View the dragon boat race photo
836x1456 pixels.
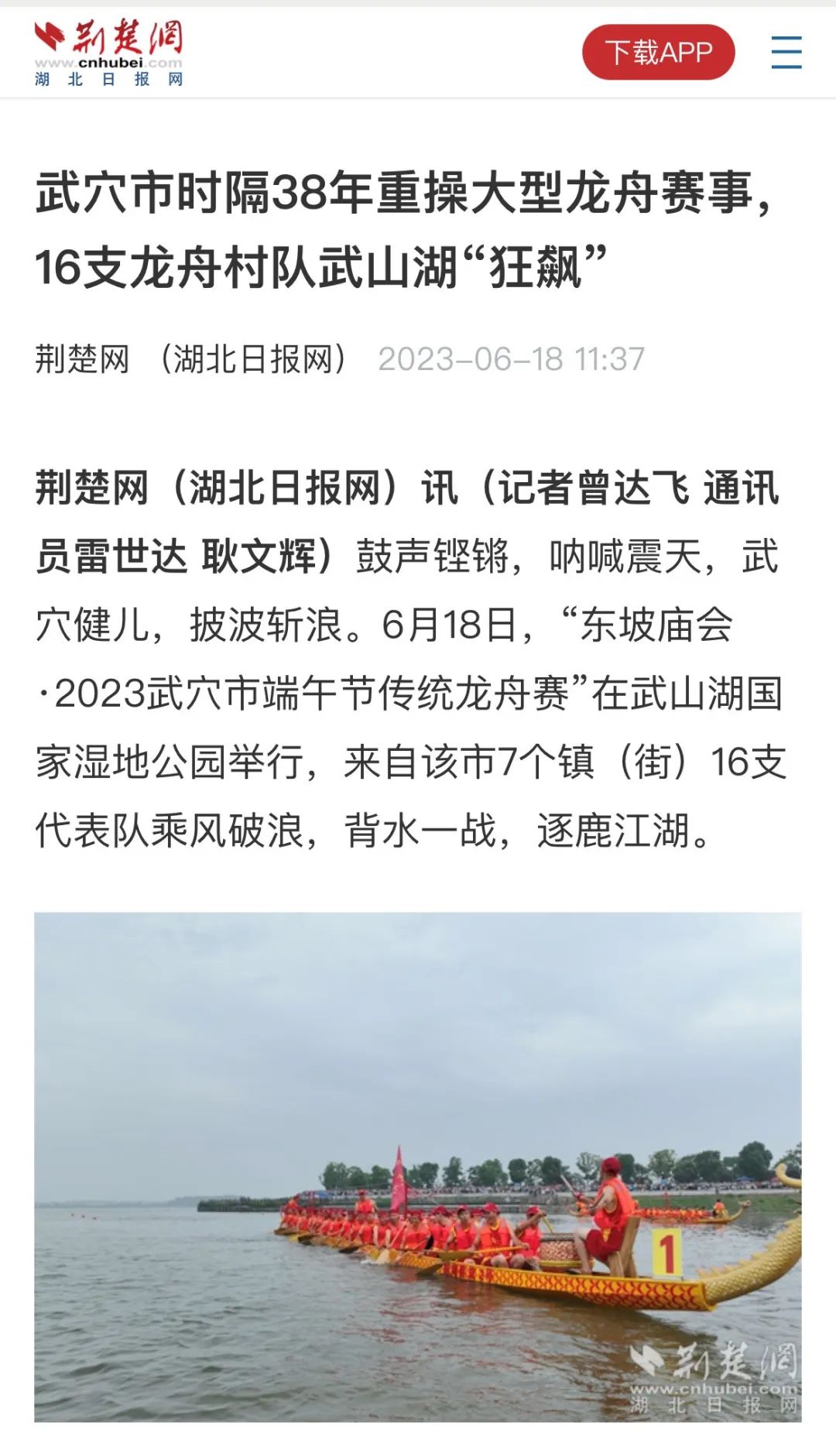pos(418,1167)
